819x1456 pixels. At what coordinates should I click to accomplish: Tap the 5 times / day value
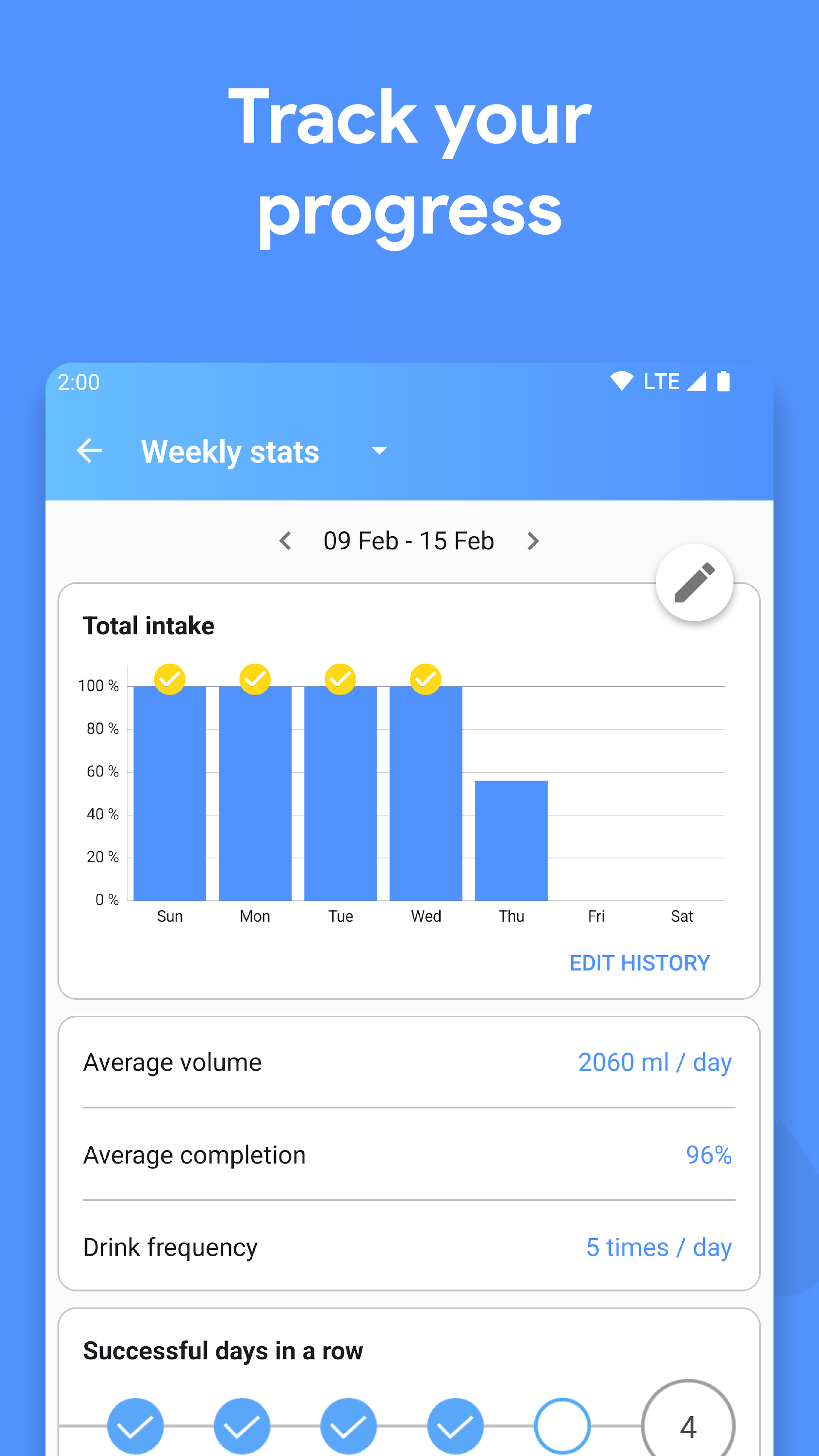(659, 1246)
